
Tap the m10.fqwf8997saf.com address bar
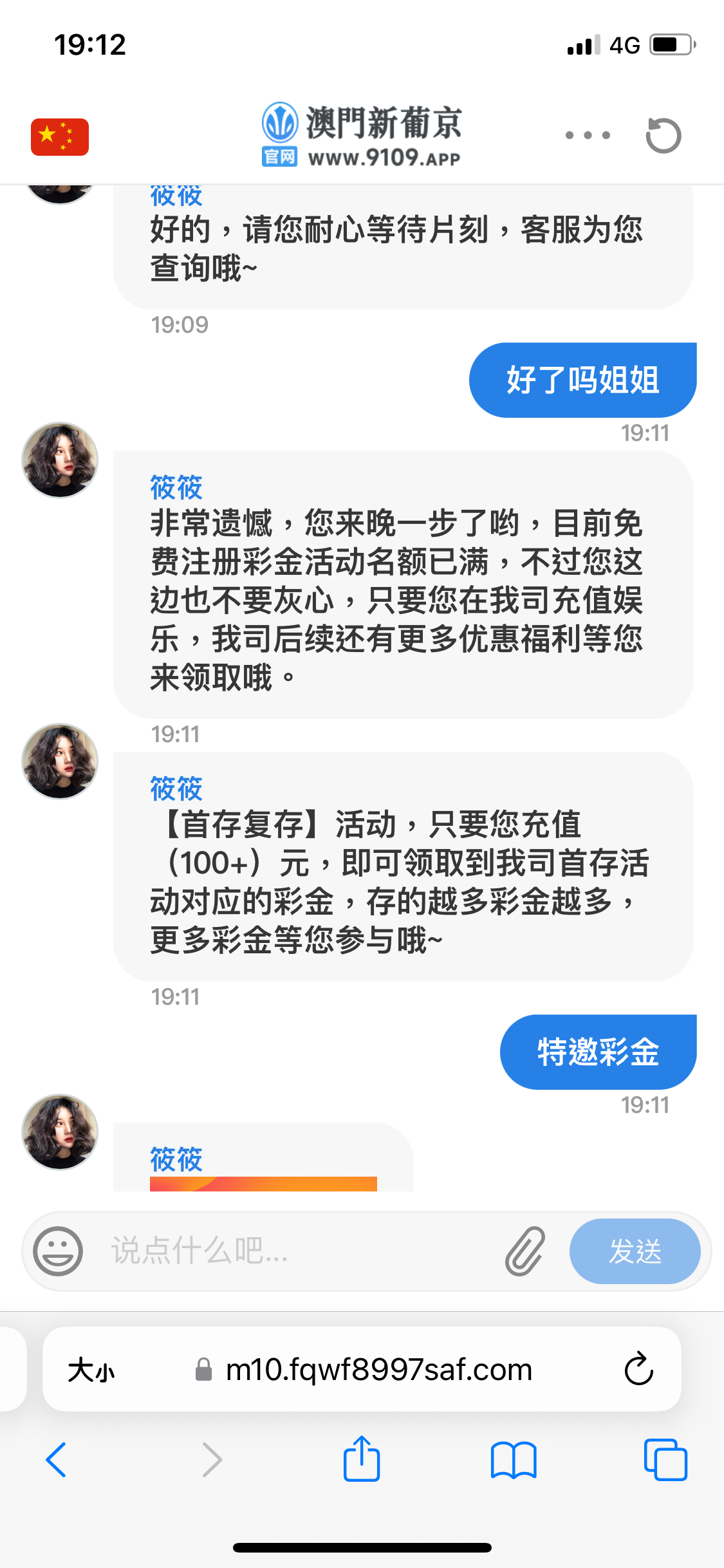tap(378, 1370)
